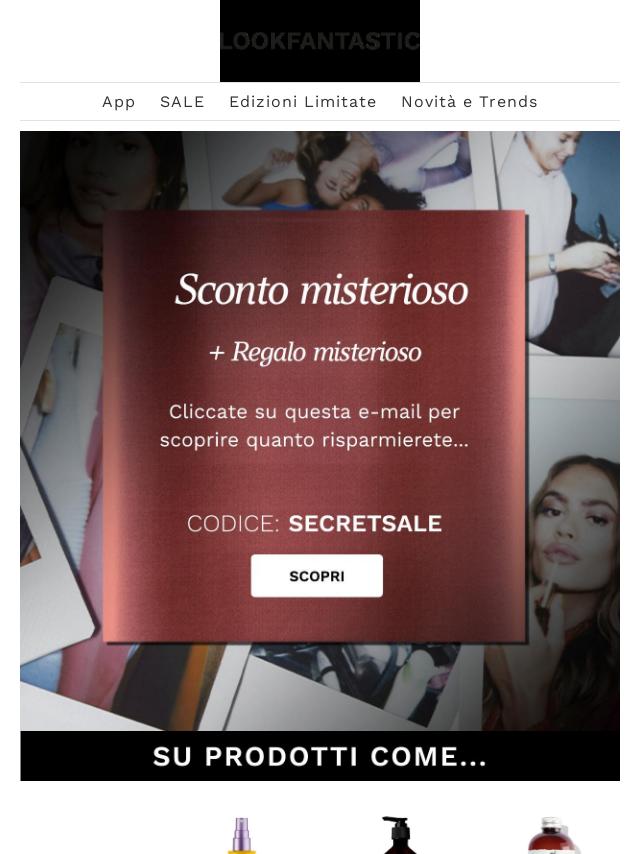
Task: Tap the SCOPRI button
Action: (x=316, y=576)
